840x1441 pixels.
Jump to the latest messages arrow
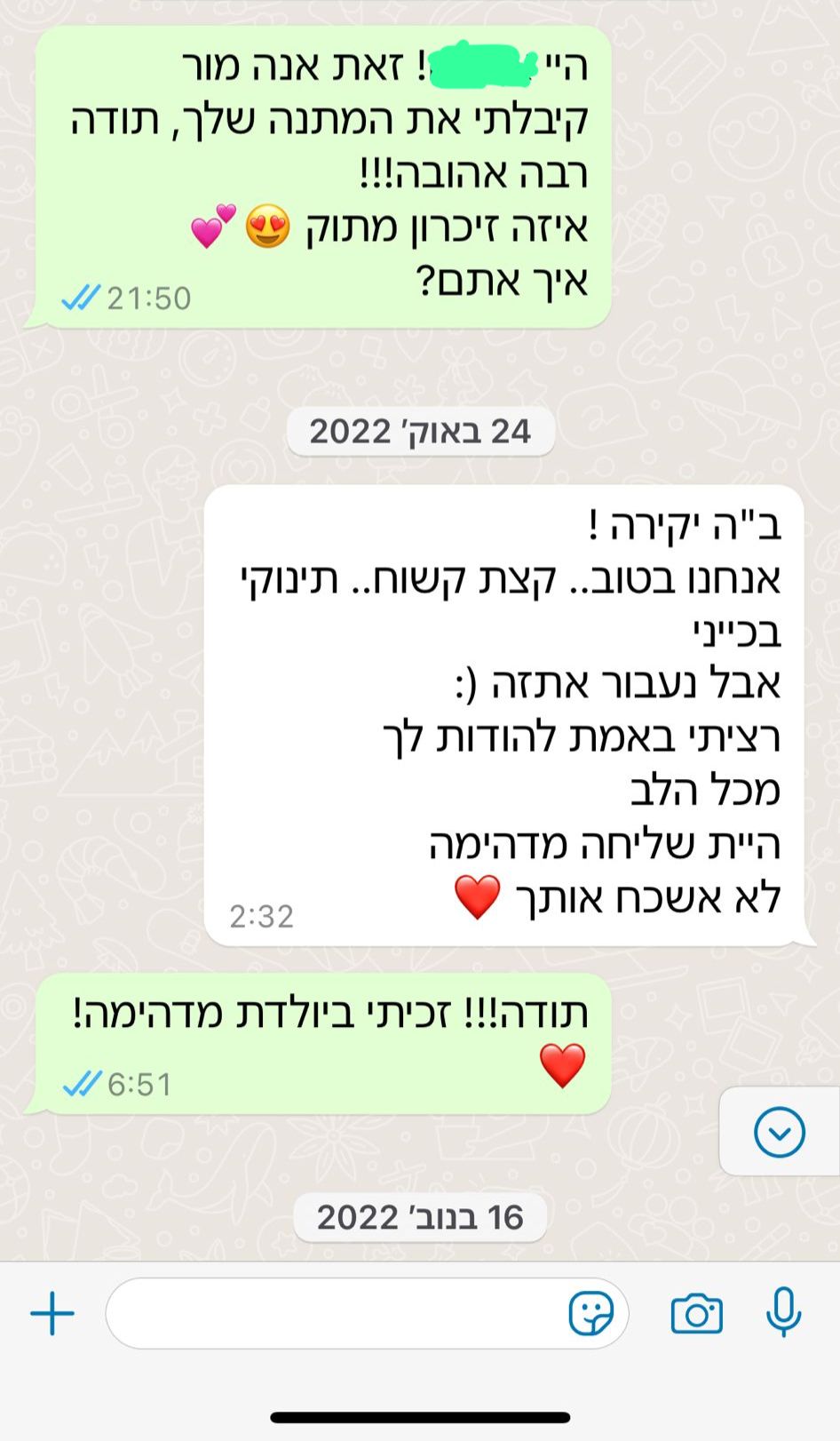click(x=779, y=1132)
